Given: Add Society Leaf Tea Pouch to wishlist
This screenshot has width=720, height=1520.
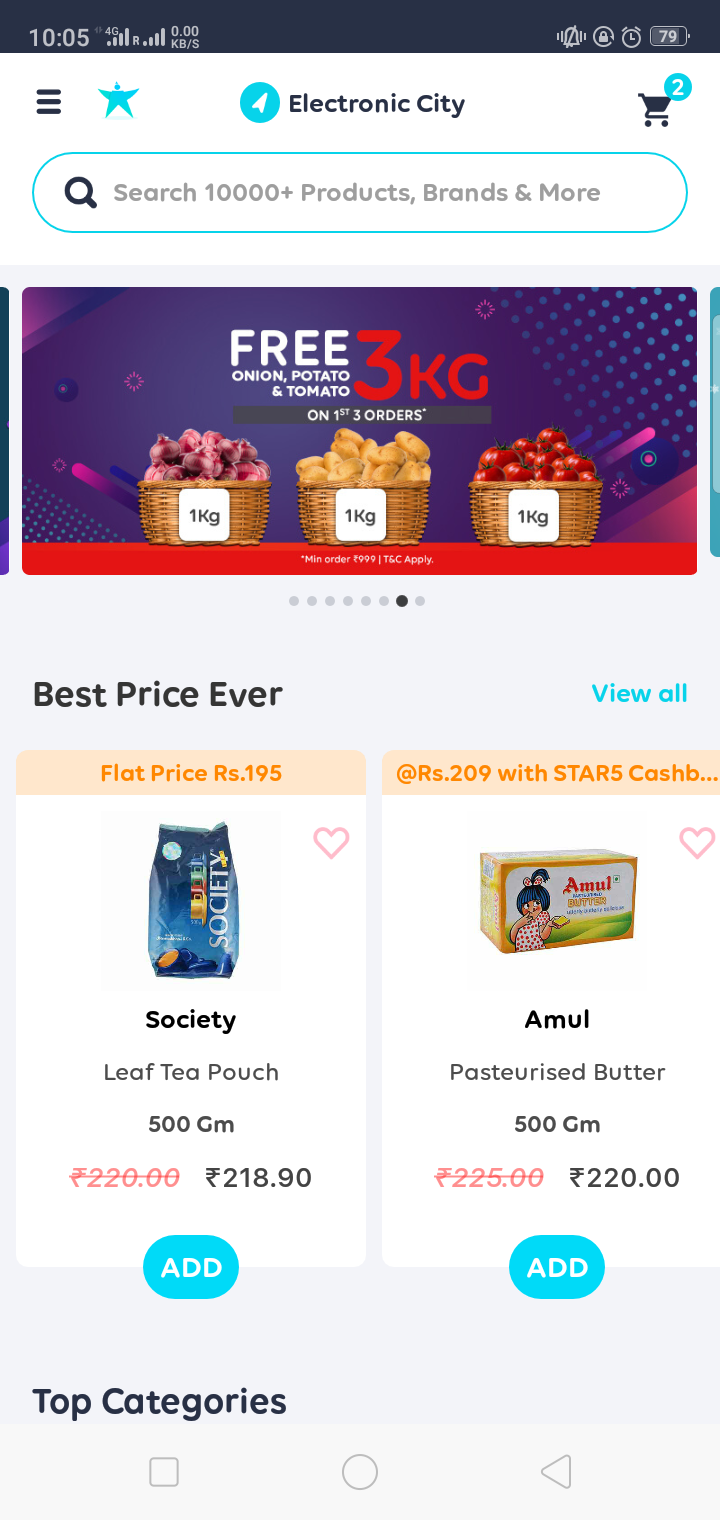Looking at the screenshot, I should [x=331, y=843].
